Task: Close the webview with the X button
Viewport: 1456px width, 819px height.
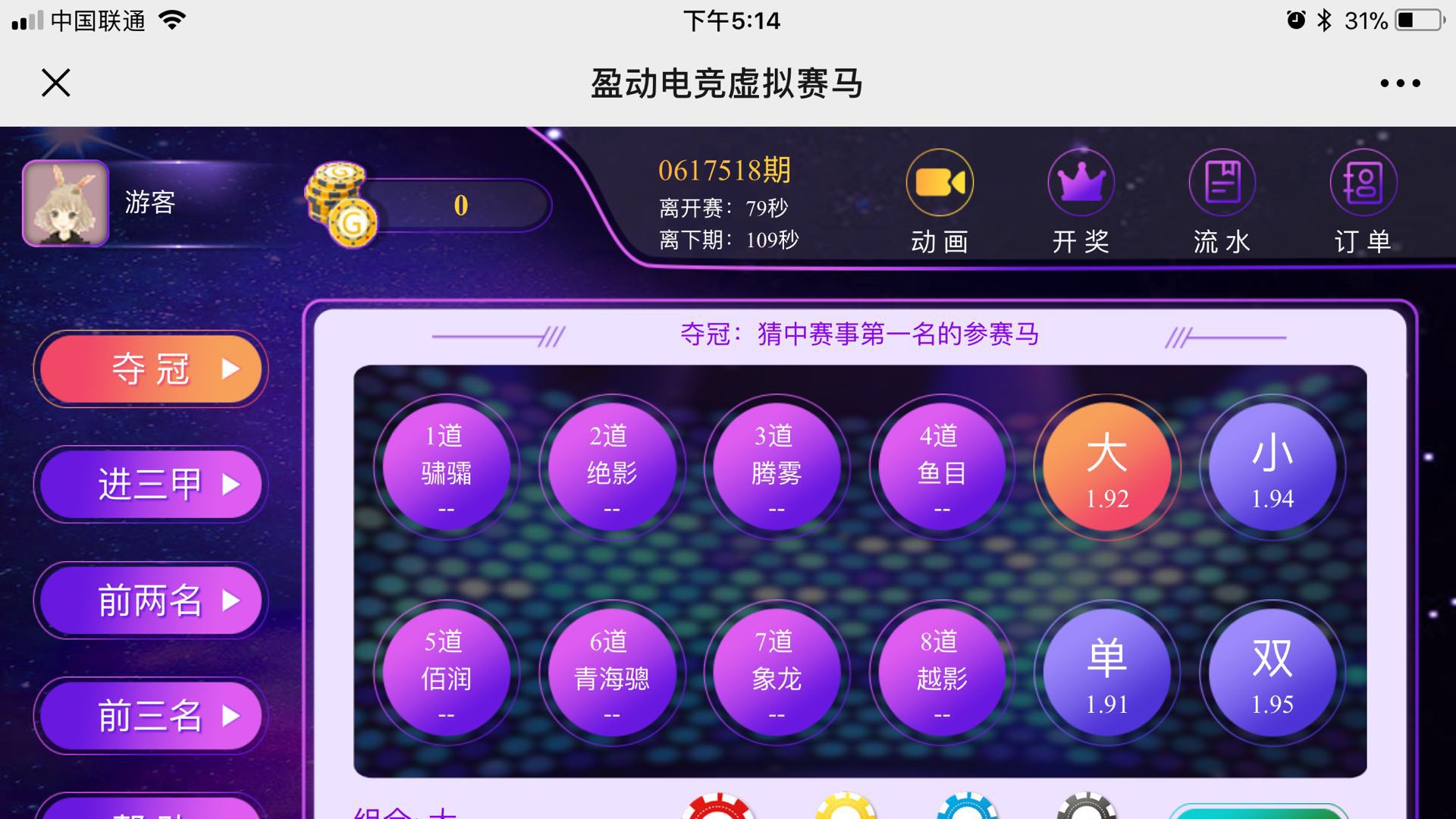Action: click(55, 83)
